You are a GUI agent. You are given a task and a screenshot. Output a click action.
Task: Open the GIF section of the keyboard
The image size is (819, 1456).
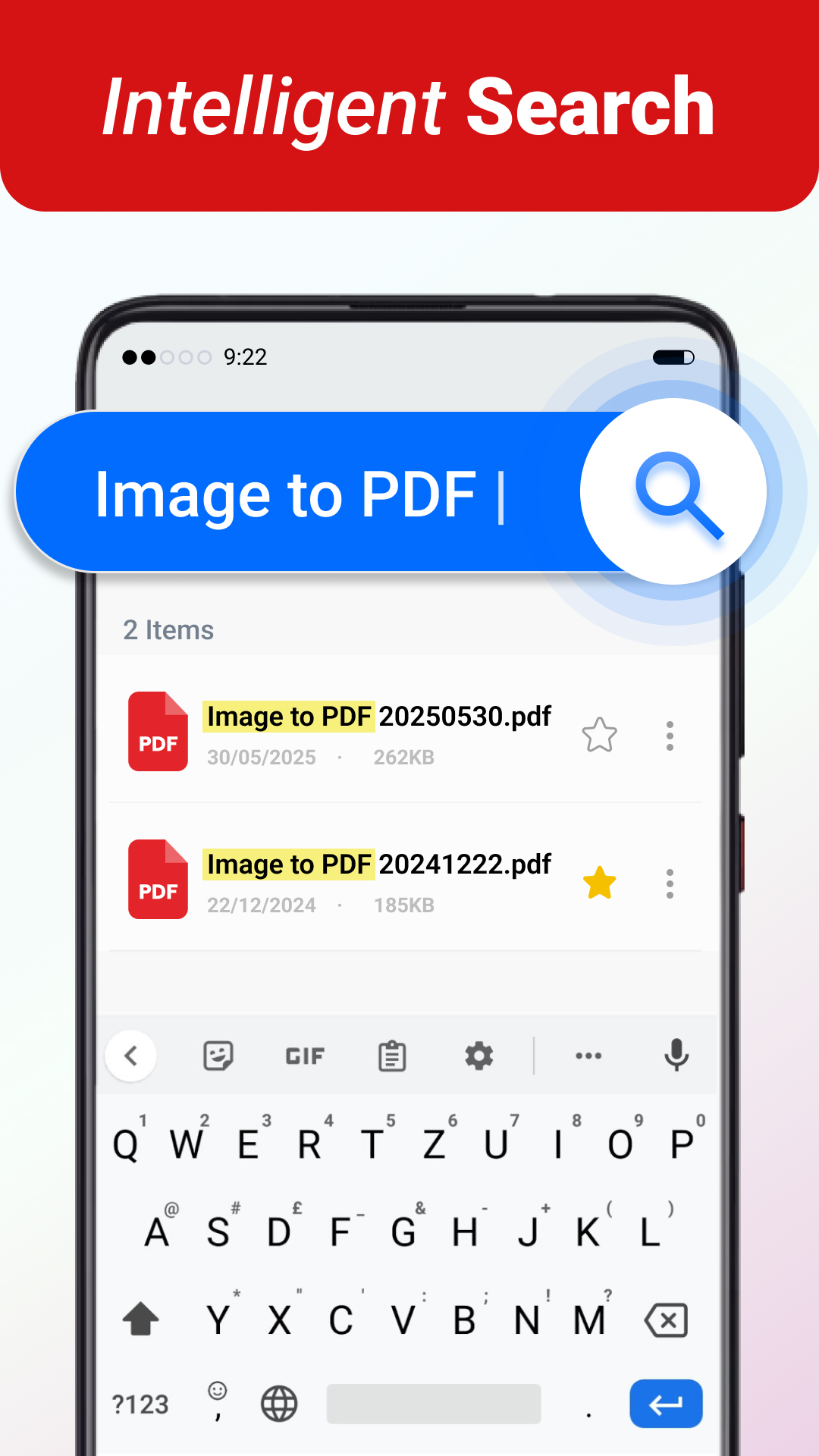tap(304, 1056)
